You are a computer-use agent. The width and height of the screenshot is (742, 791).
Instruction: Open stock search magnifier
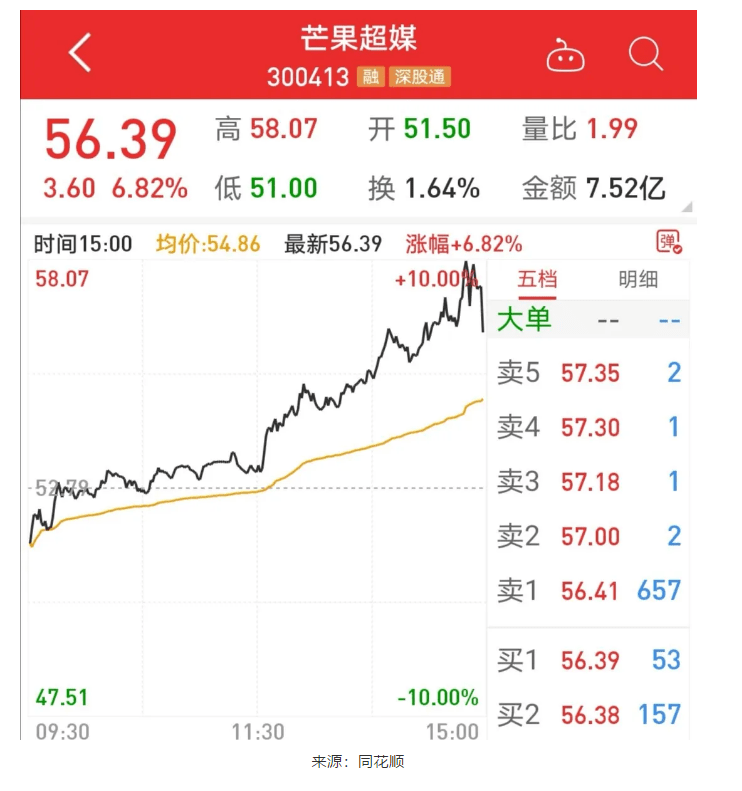(646, 54)
